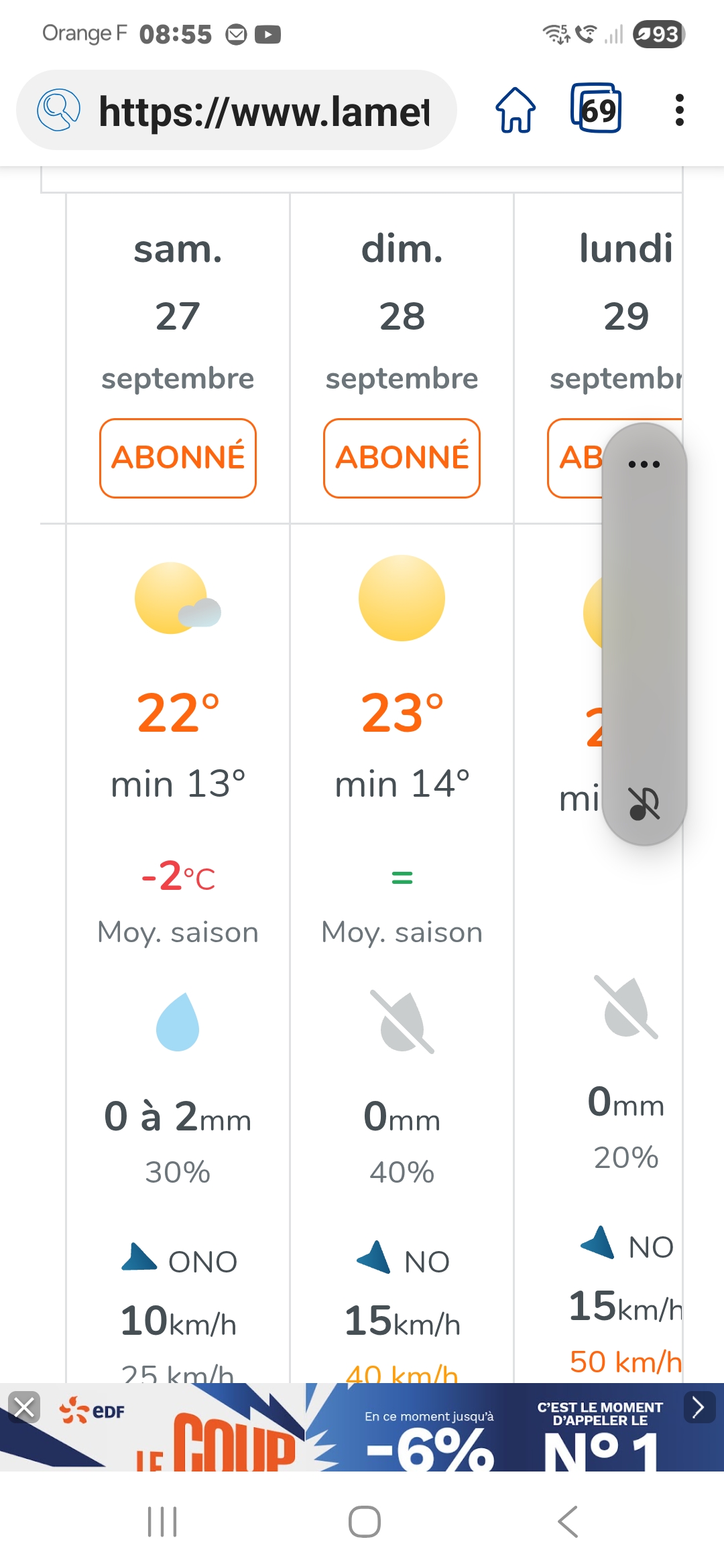
Task: Open the browser overflow menu
Action: click(x=679, y=110)
